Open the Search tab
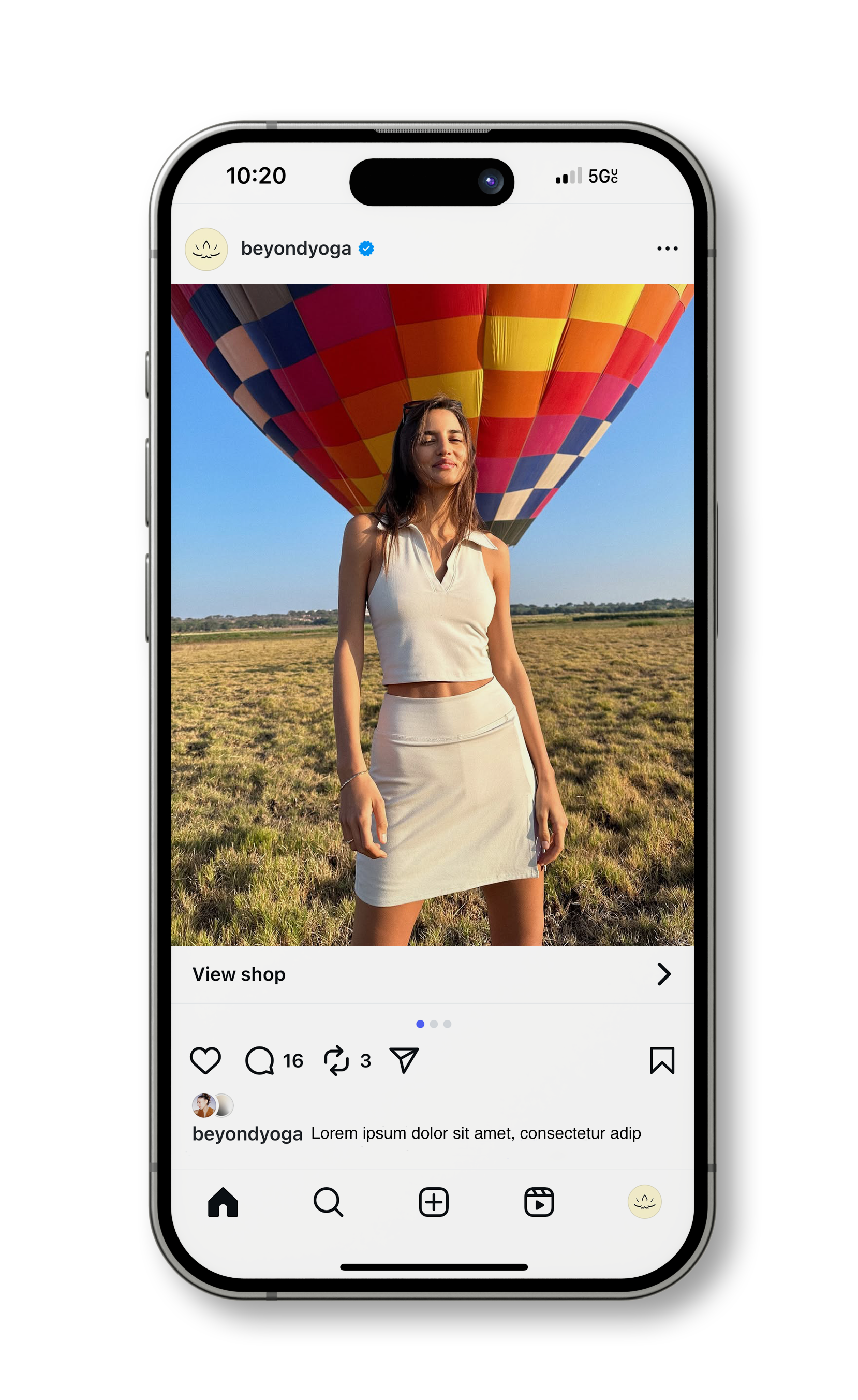This screenshot has width=858, height=1400. pos(328,1202)
